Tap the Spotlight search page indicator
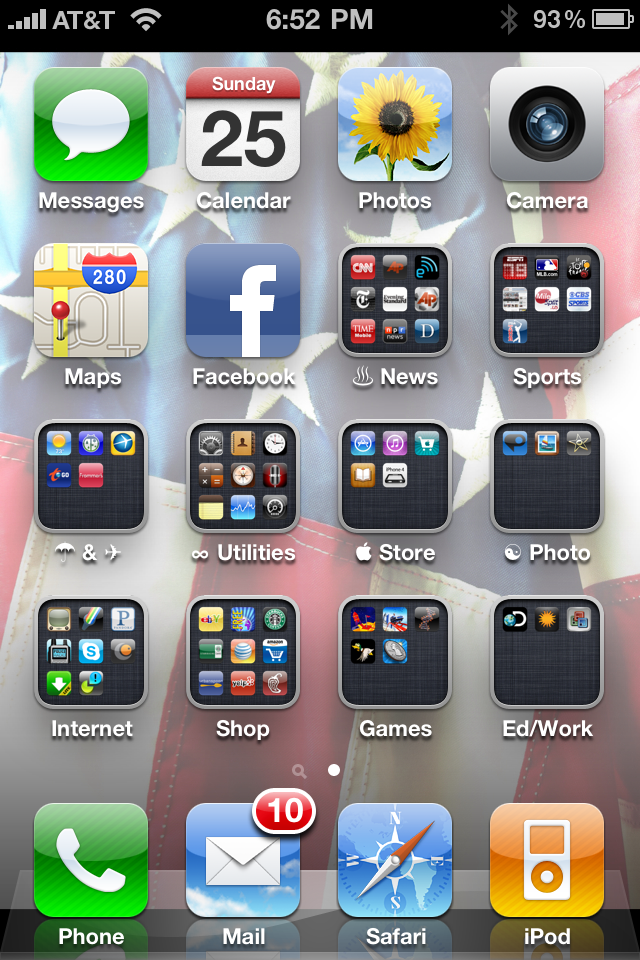 tap(299, 771)
